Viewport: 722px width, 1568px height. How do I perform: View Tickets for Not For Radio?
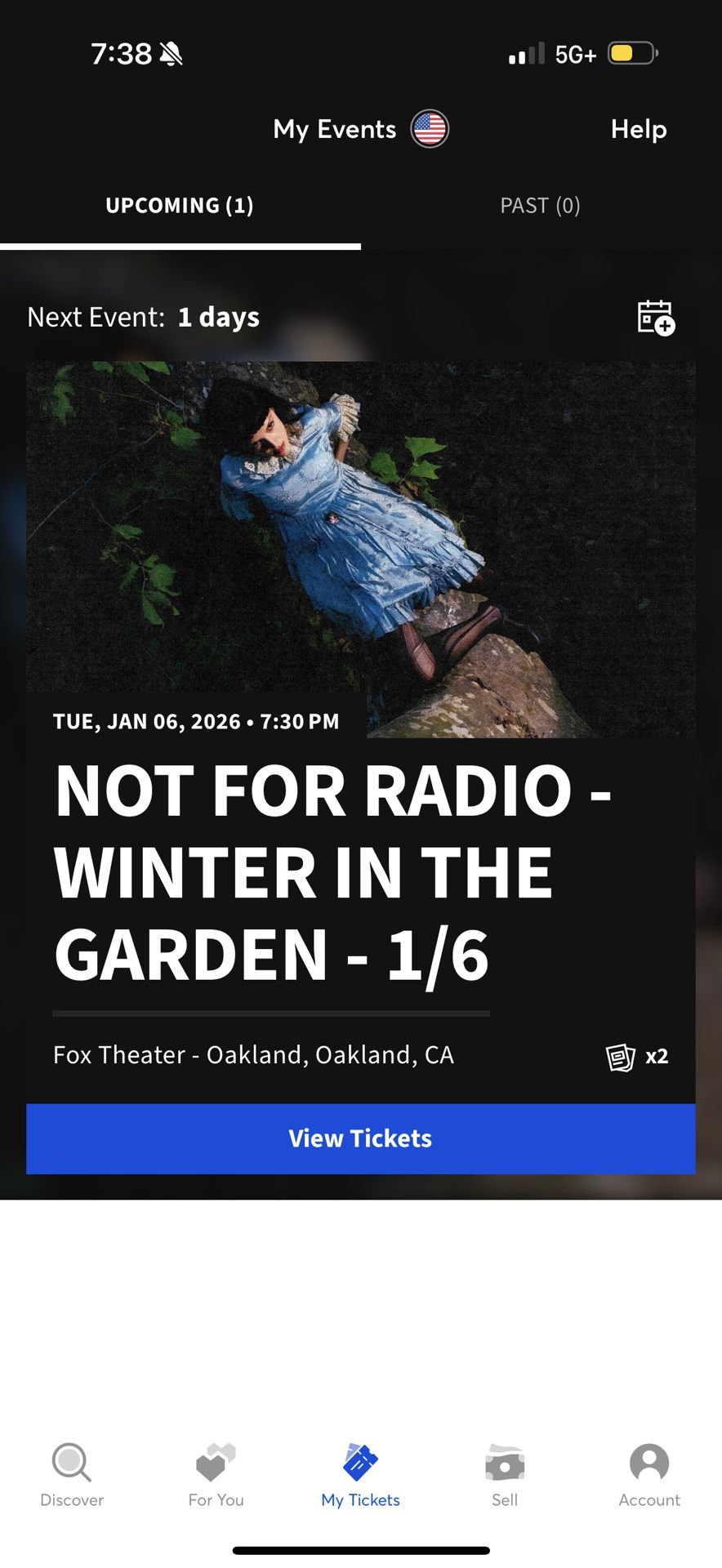(361, 1138)
